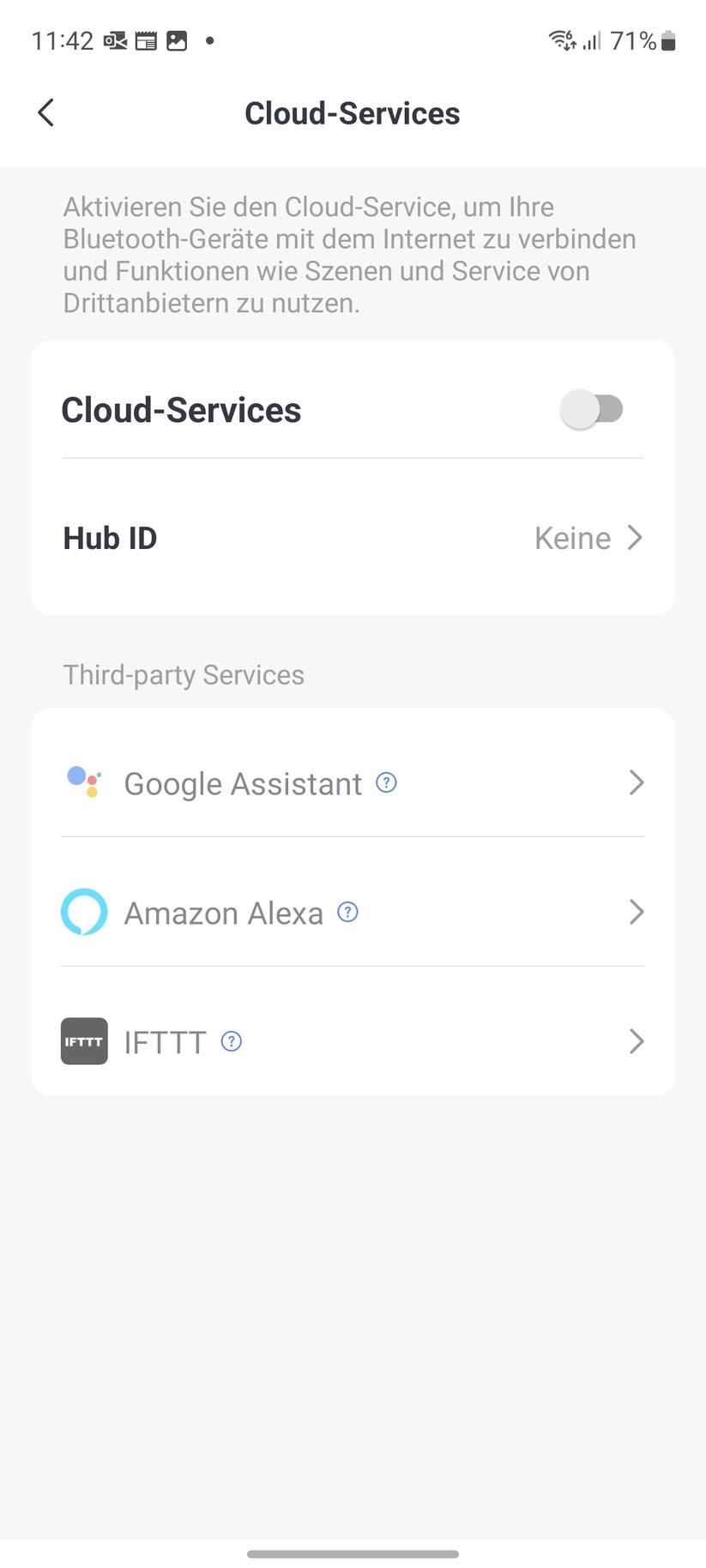Select the IFTTT service icon
The image size is (706, 1568).
(x=83, y=1040)
